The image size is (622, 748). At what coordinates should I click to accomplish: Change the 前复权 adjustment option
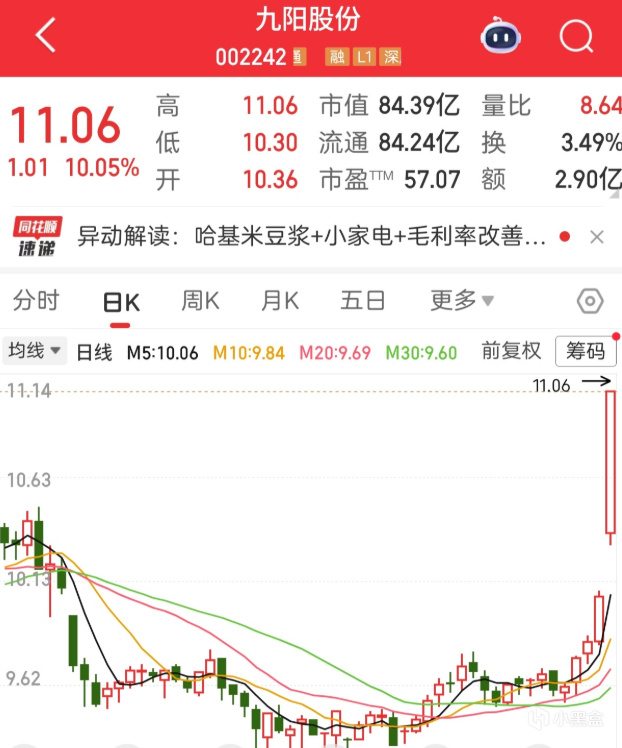[x=511, y=351]
